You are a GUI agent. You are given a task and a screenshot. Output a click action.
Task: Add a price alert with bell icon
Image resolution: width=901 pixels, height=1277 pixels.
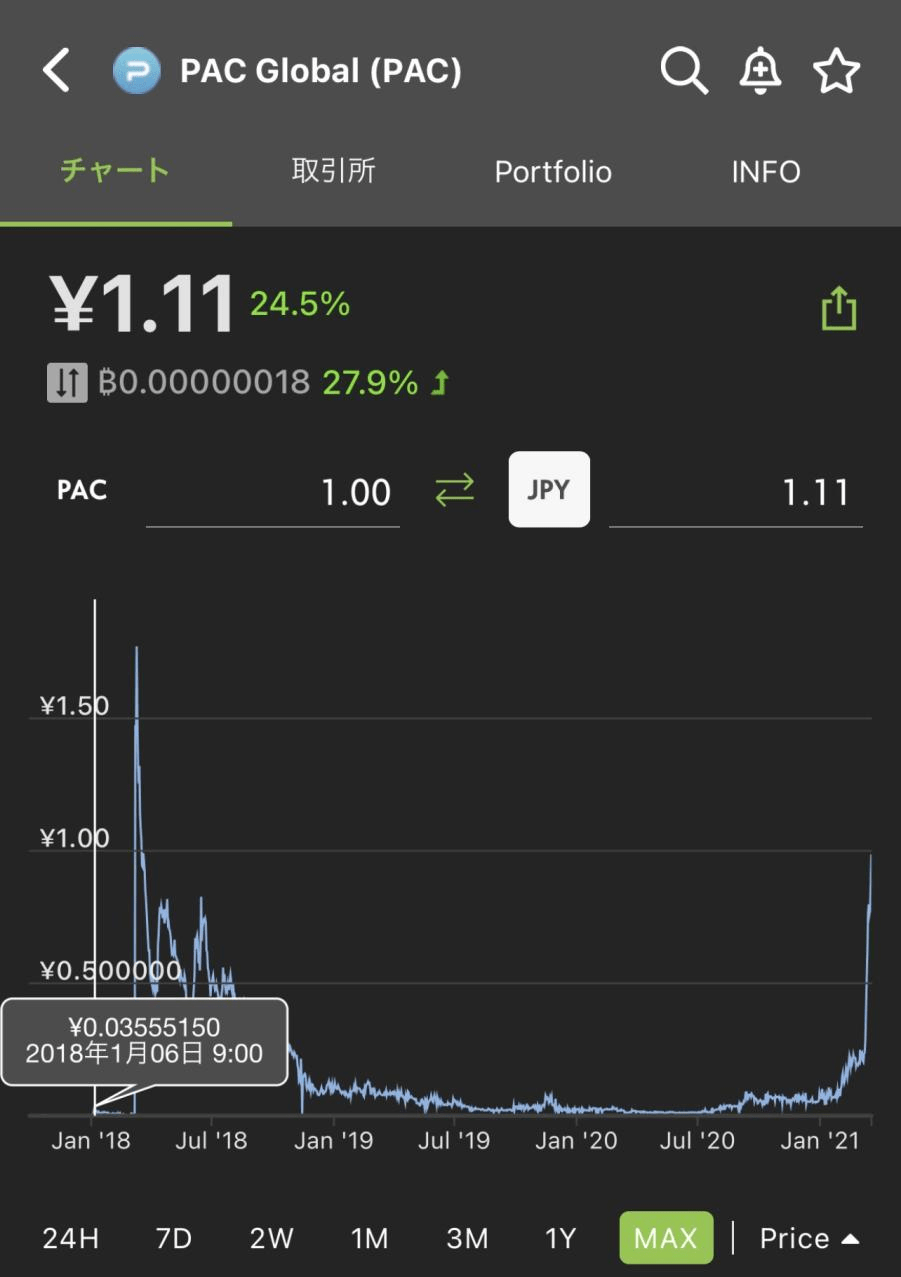click(x=760, y=72)
